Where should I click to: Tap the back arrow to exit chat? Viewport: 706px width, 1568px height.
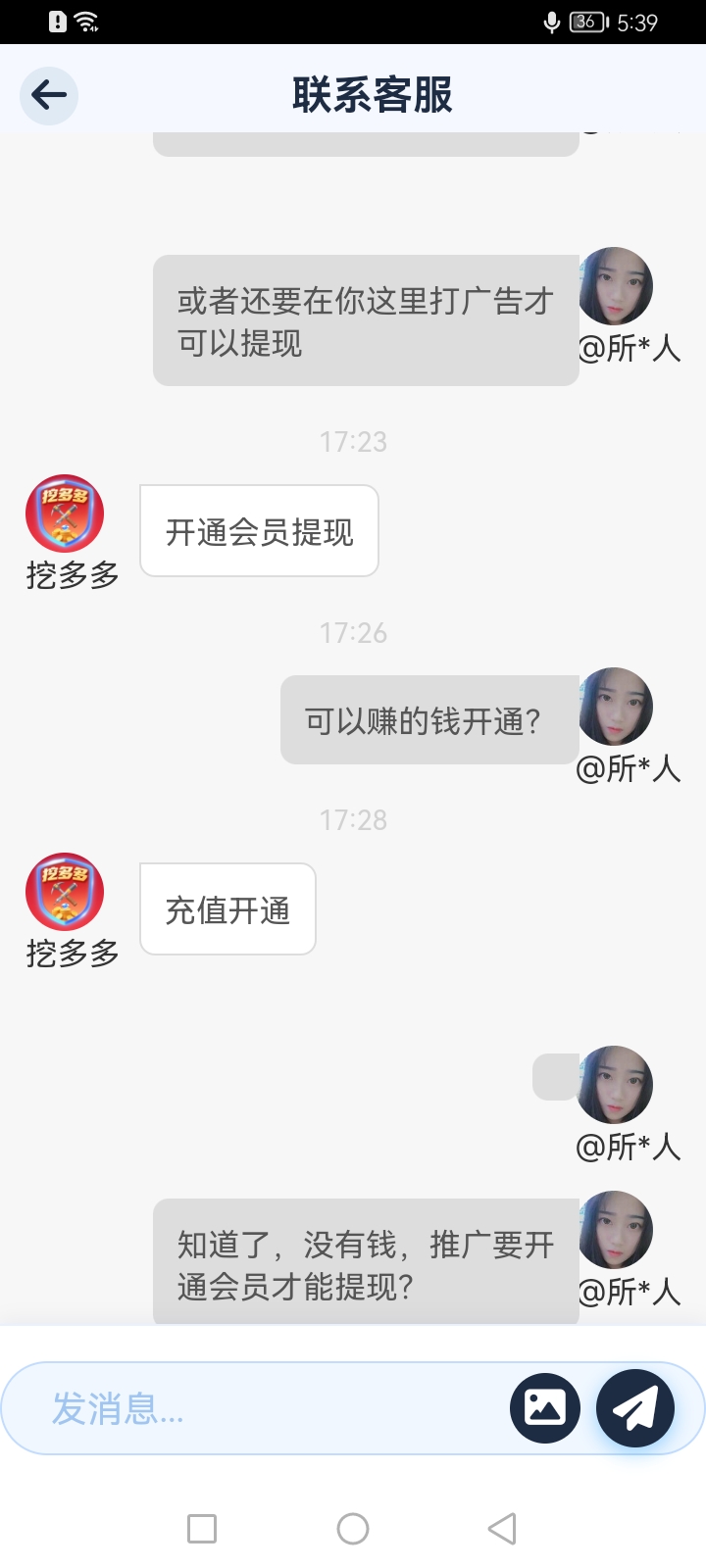pos(48,95)
